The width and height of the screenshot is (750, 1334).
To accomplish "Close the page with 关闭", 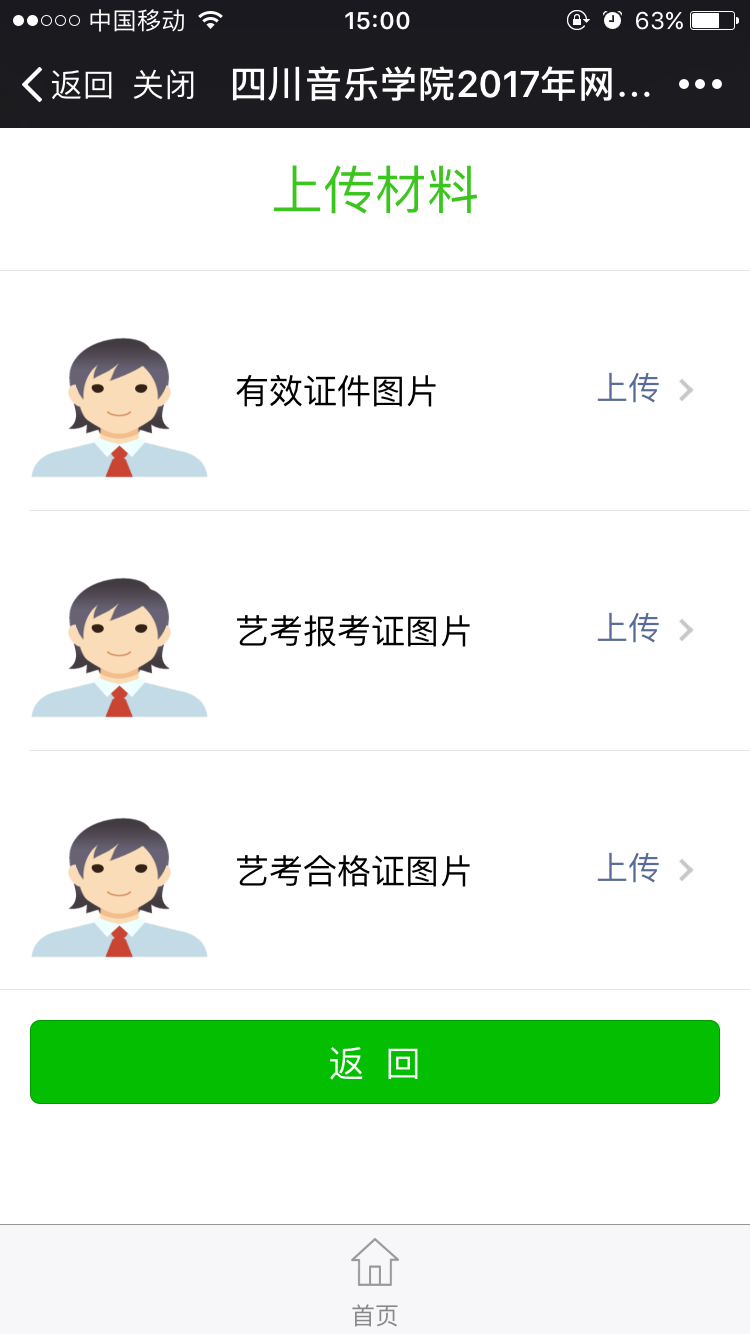I will point(164,85).
